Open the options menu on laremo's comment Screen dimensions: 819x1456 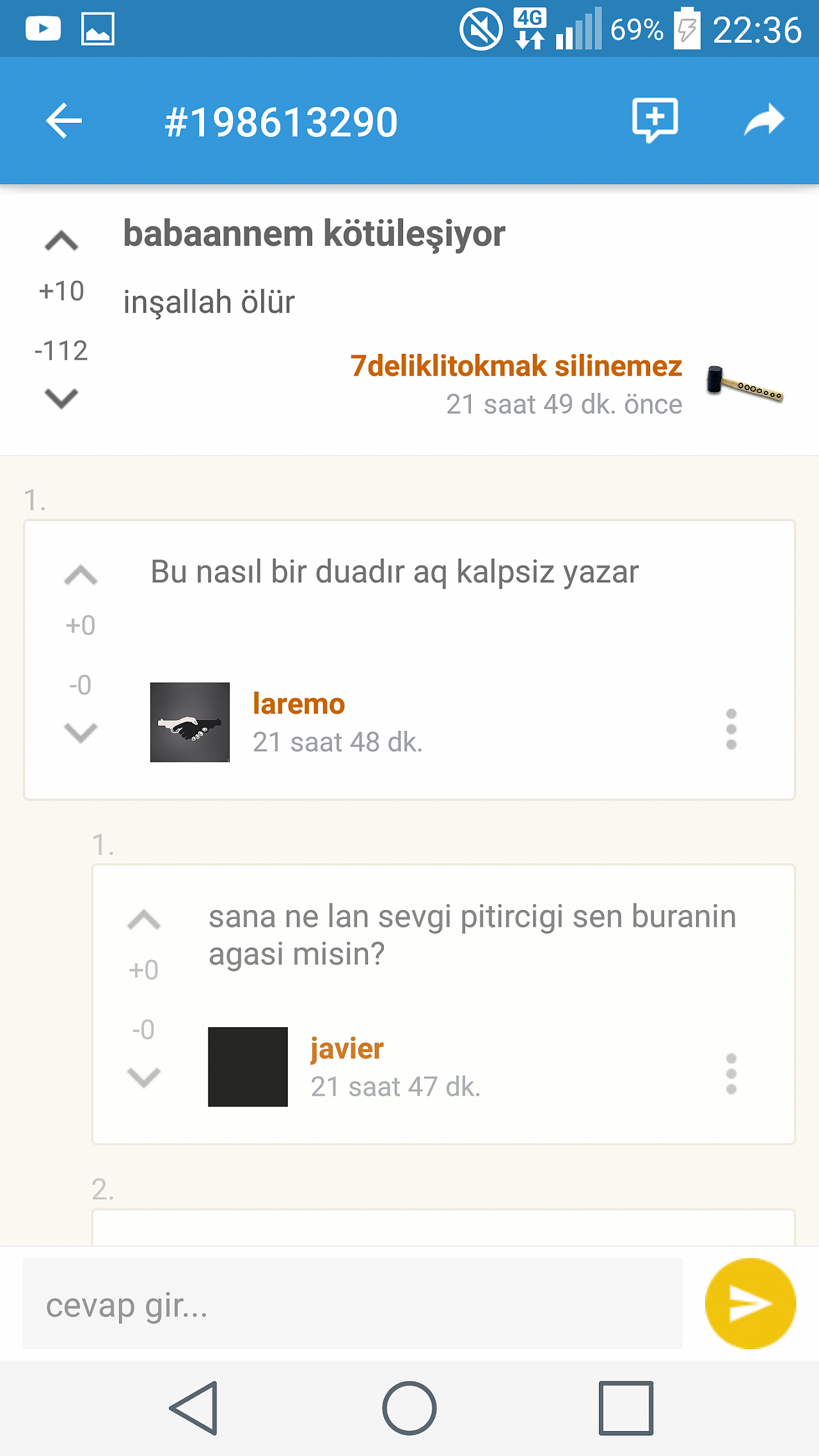coord(731,729)
